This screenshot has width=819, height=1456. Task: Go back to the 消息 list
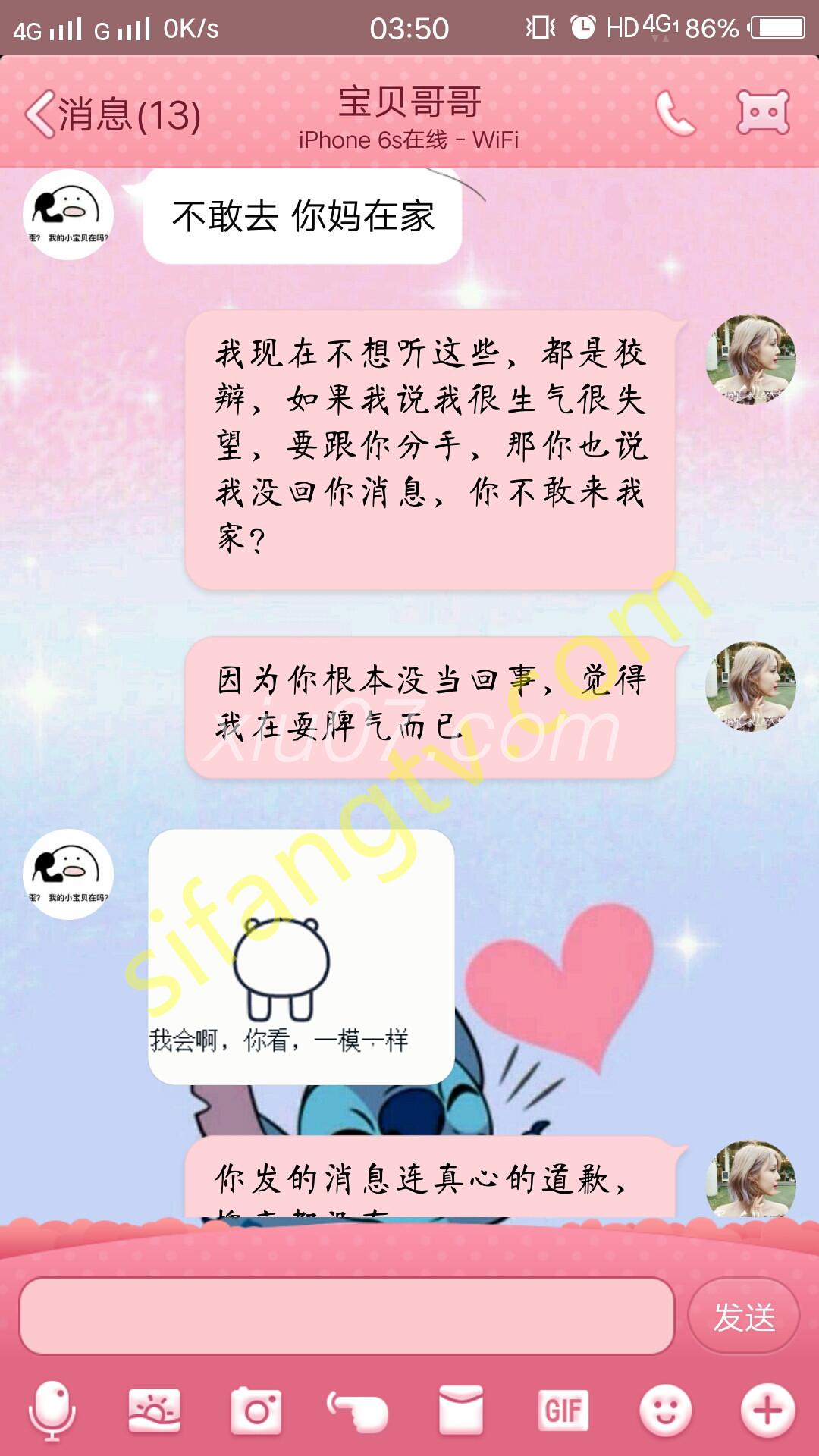(112, 115)
